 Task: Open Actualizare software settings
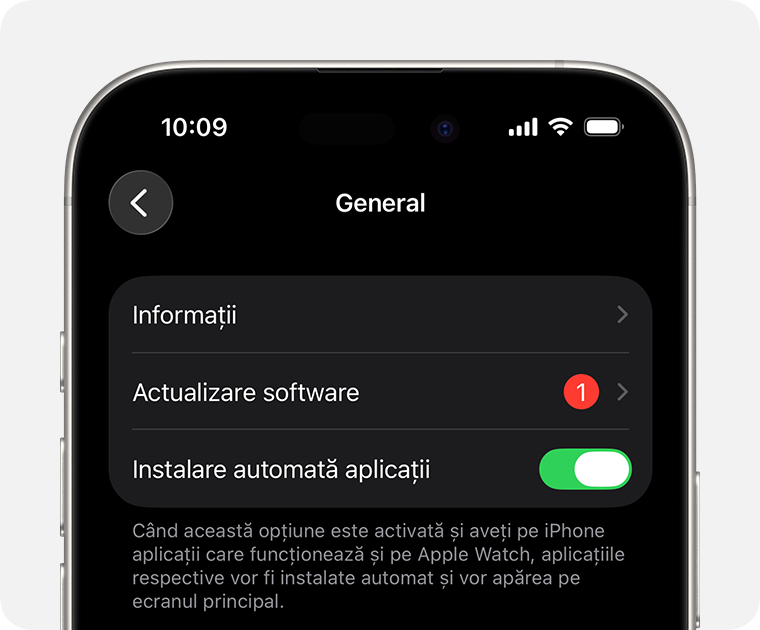[380, 392]
